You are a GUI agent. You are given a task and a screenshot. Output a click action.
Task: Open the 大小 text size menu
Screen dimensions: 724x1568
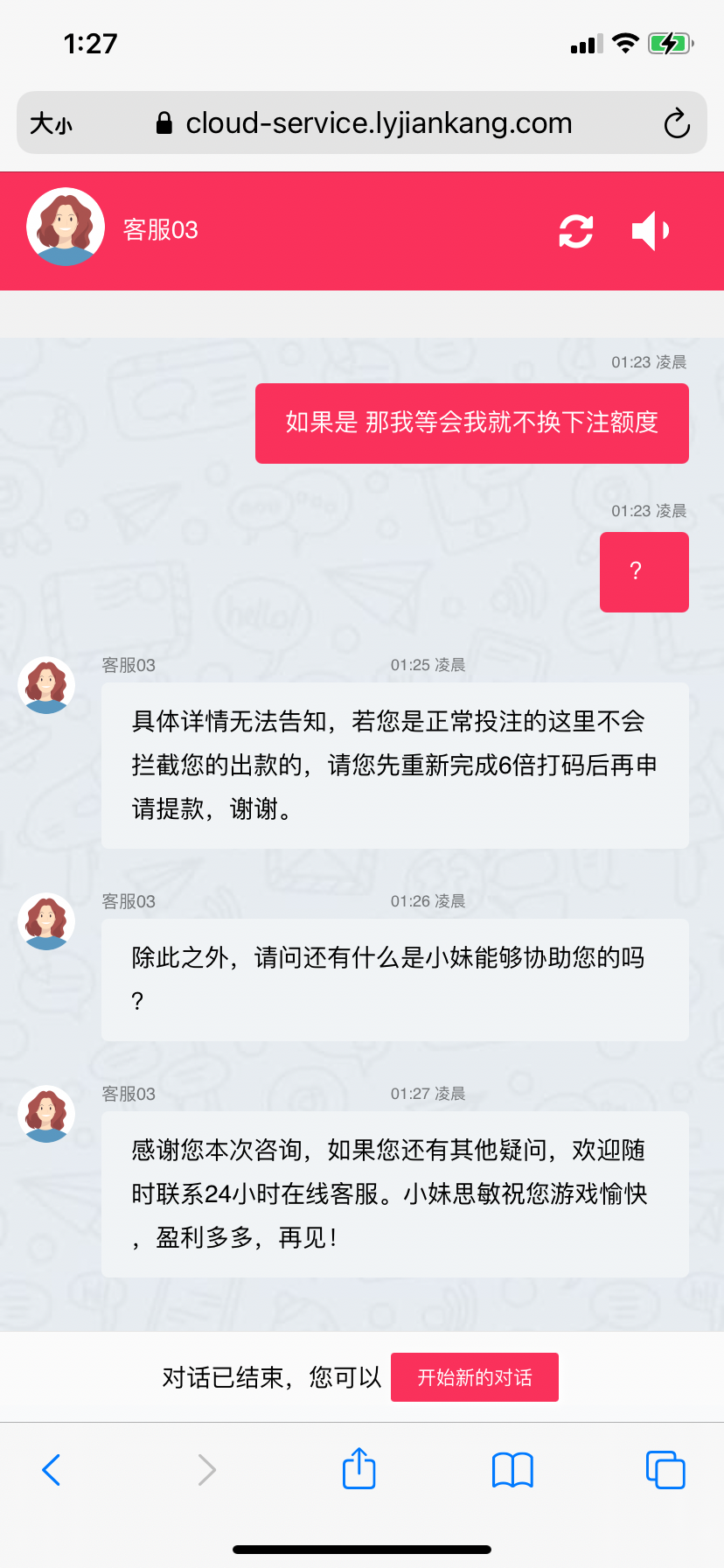coord(51,123)
